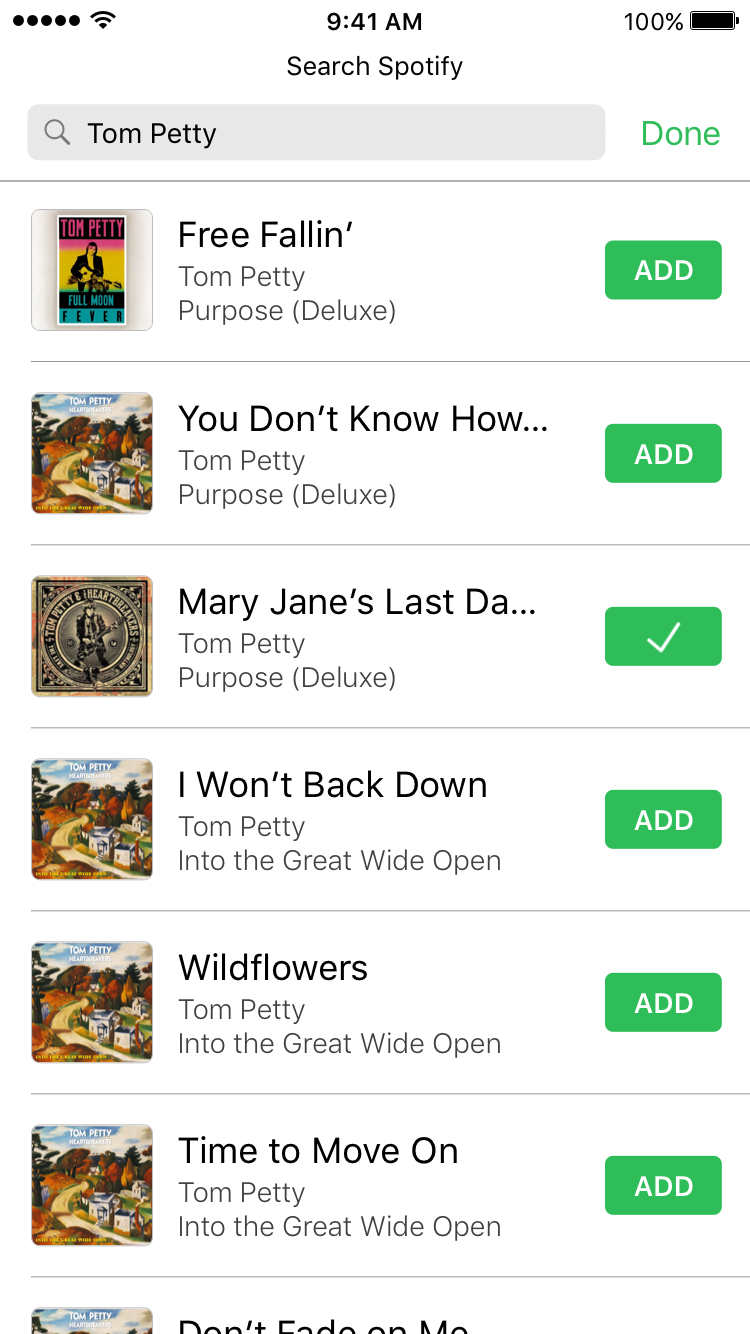Tap the Tom Petty search field
Viewport: 750px width, 1334px height.
click(316, 132)
